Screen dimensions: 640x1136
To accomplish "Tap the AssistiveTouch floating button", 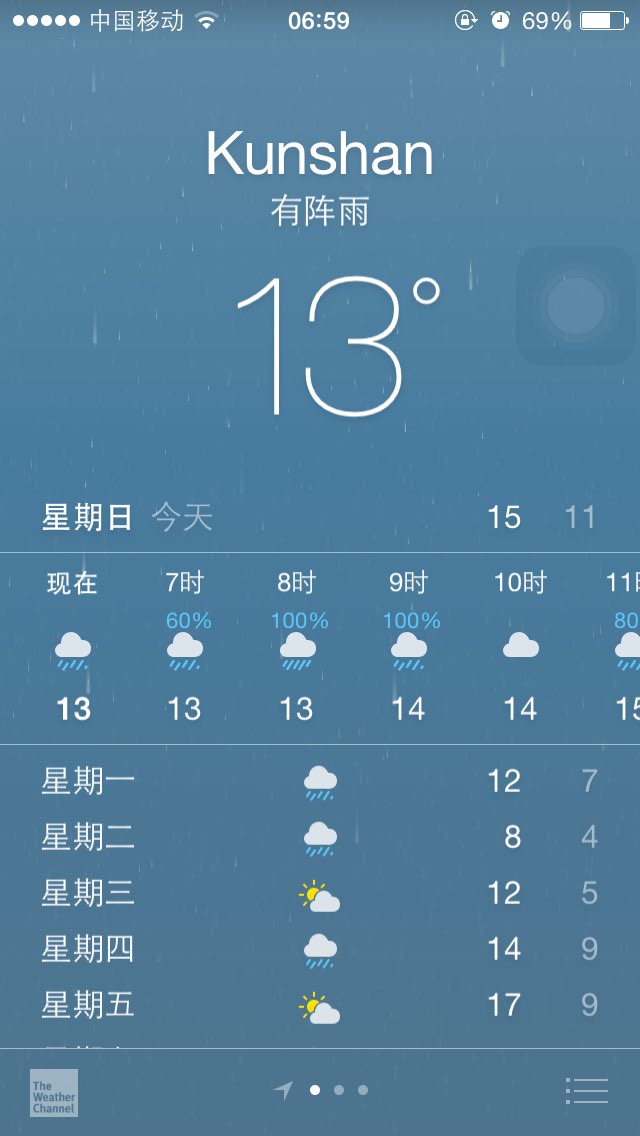I will click(x=576, y=306).
